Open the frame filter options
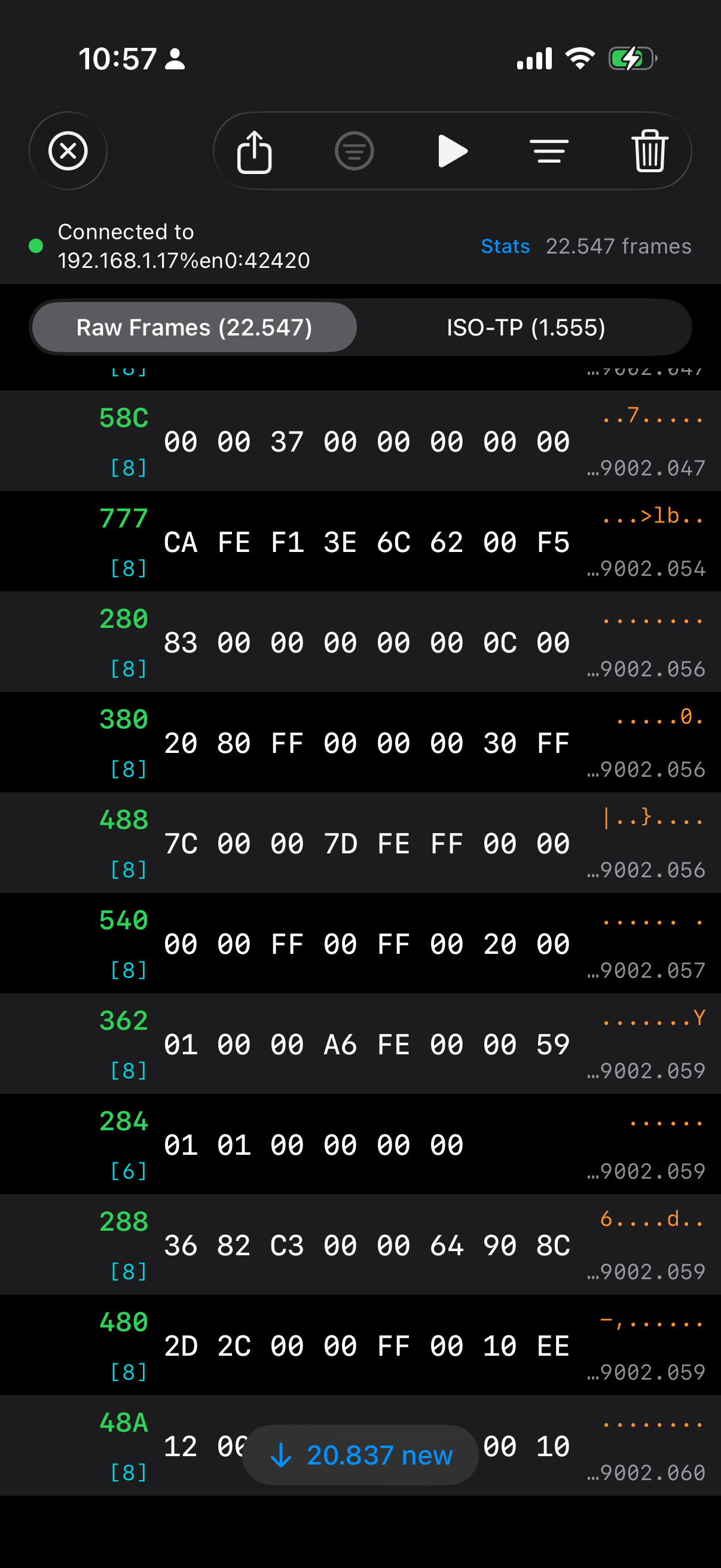721x1568 pixels. coord(353,151)
